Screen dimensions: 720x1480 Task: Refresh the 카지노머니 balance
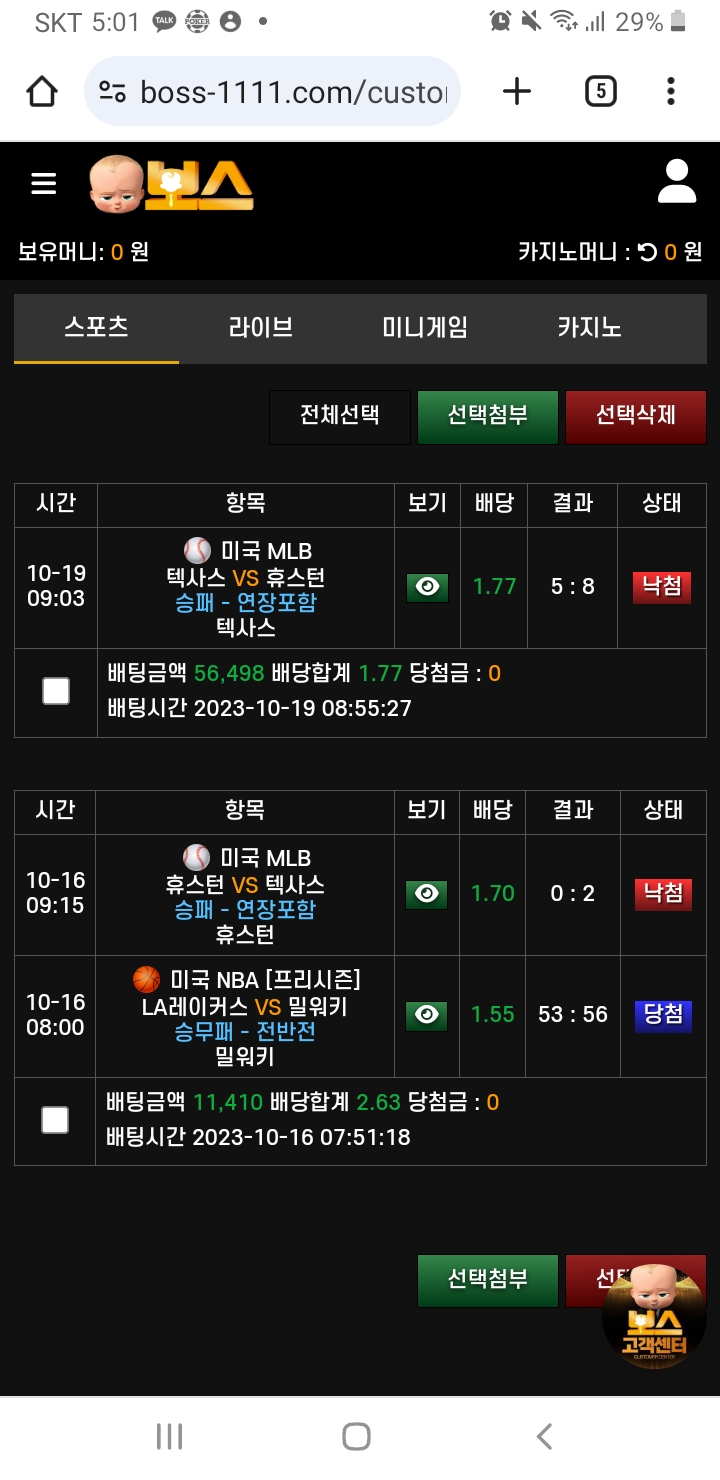pyautogui.click(x=648, y=252)
